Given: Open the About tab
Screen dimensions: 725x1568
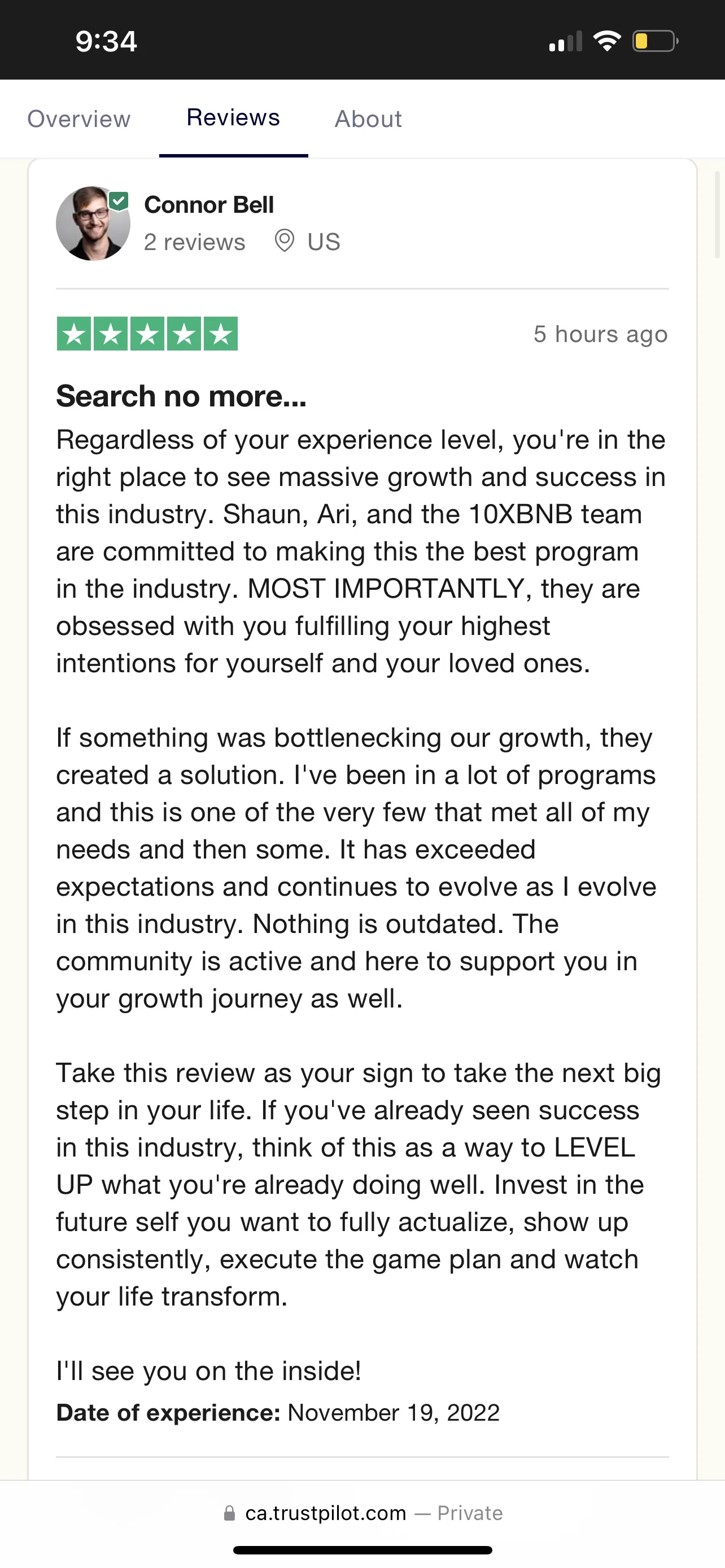Looking at the screenshot, I should pos(368,119).
